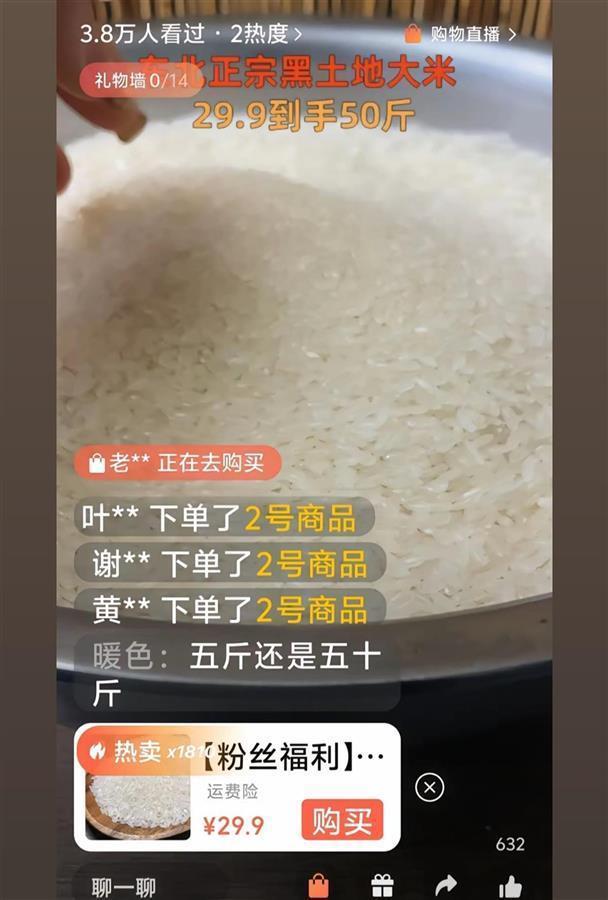Tap the 老** 正在去购买 banner
The image size is (608, 900).
(177, 463)
